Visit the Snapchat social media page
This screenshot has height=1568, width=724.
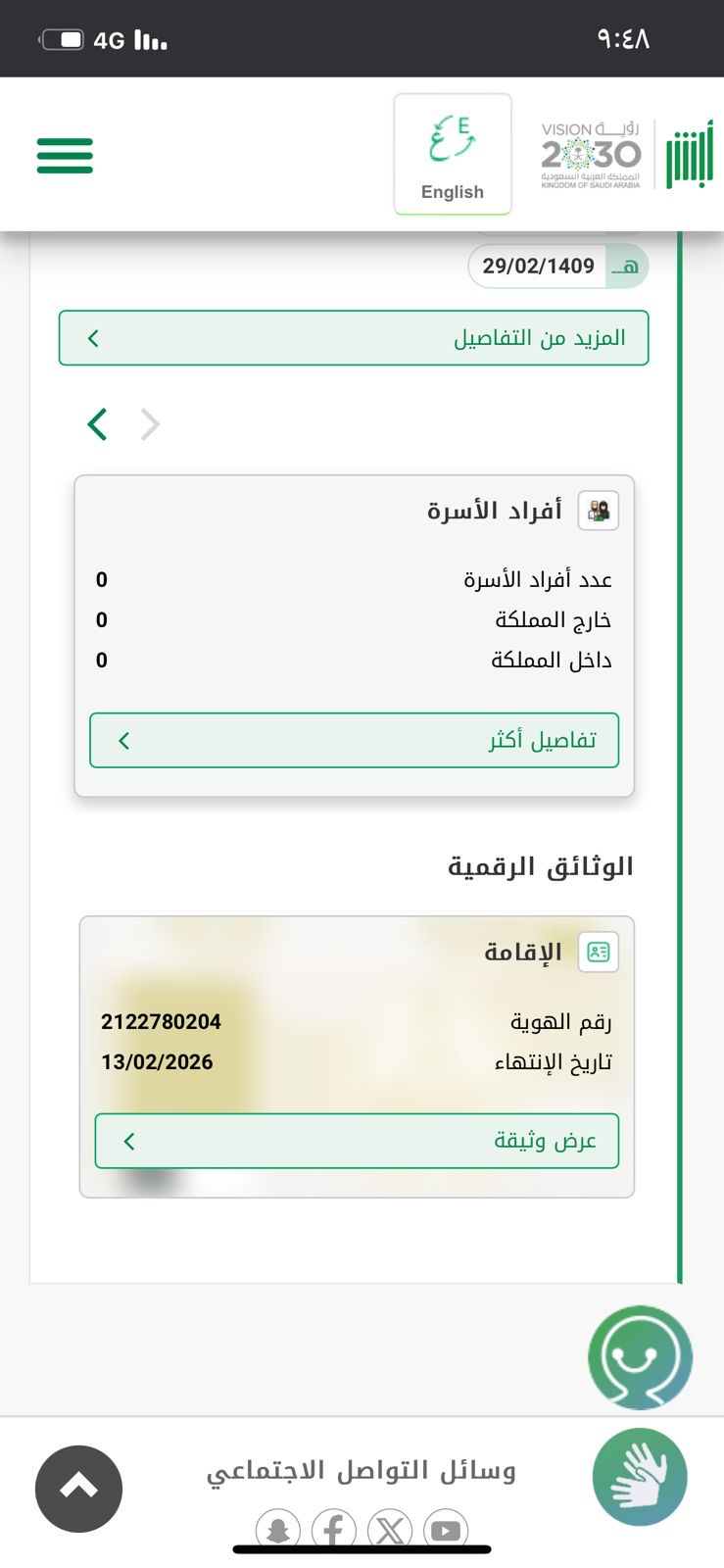pos(278,1530)
